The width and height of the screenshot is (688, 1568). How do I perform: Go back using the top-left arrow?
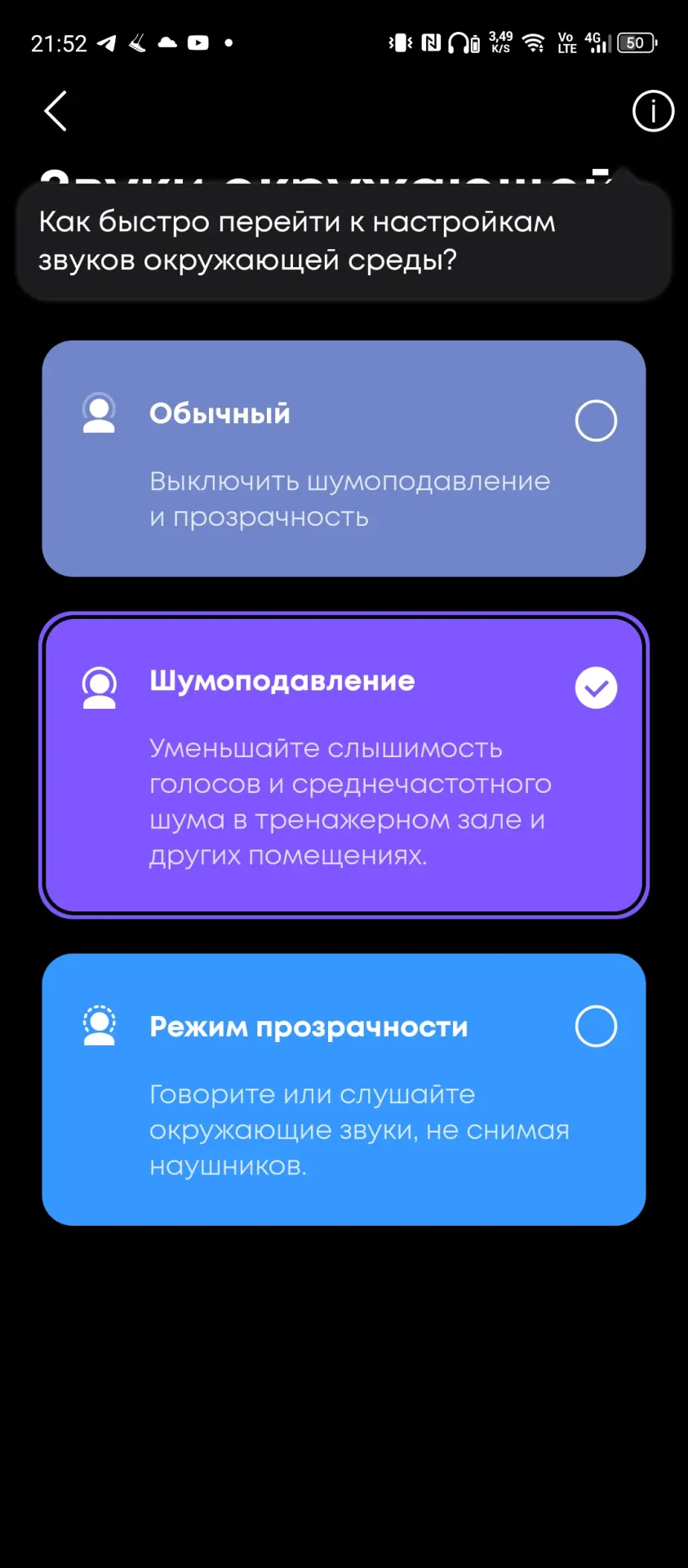pyautogui.click(x=55, y=111)
